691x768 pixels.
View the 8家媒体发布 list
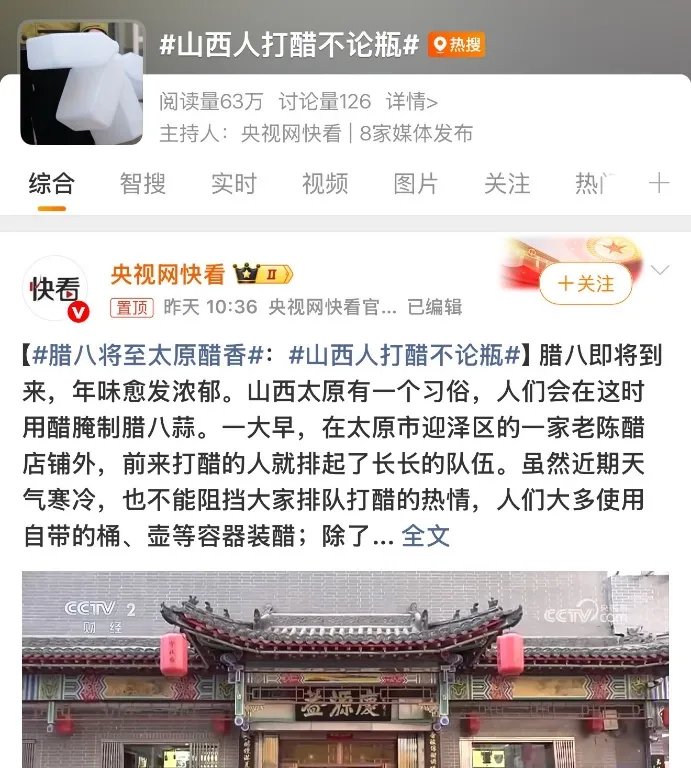click(x=416, y=133)
